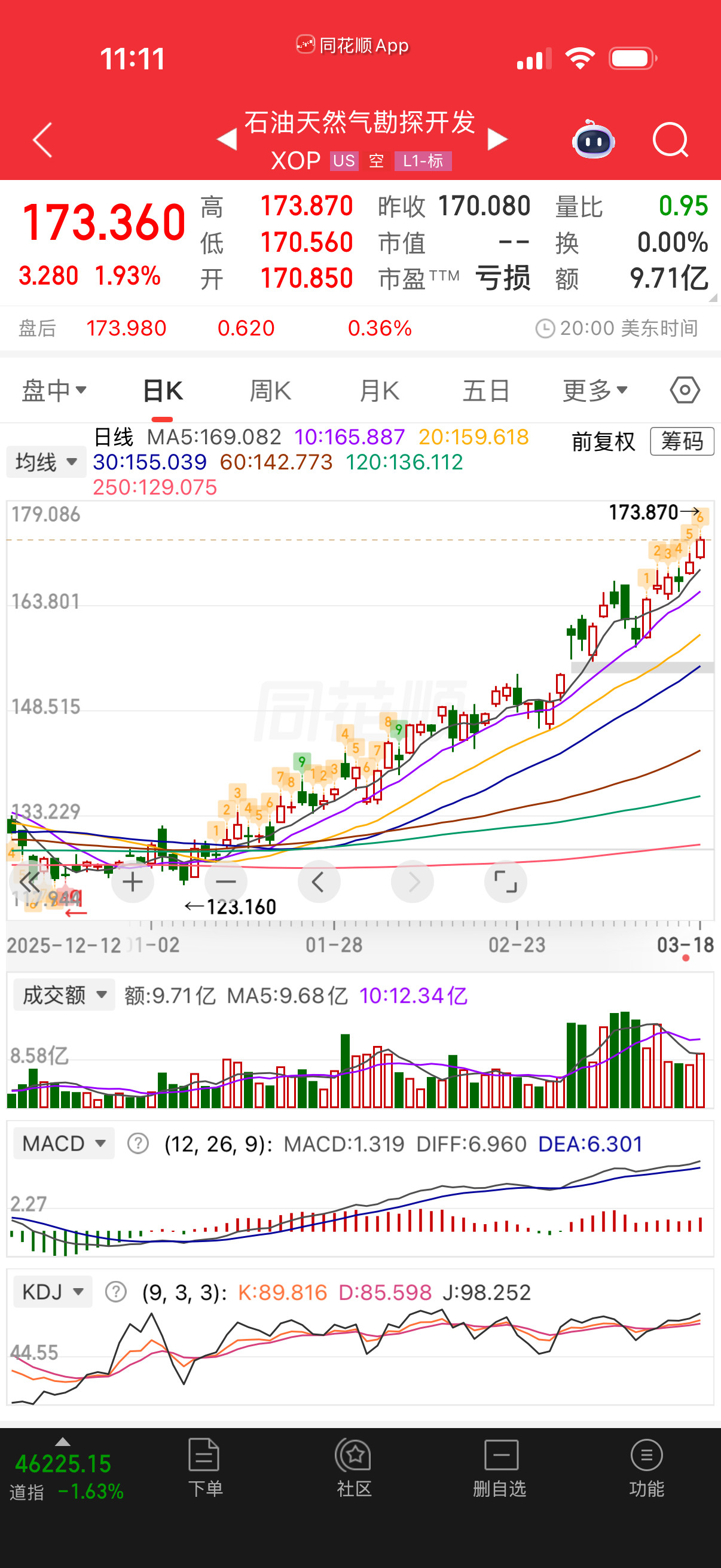Expand the chart to fullscreen with corner icon

click(x=506, y=881)
